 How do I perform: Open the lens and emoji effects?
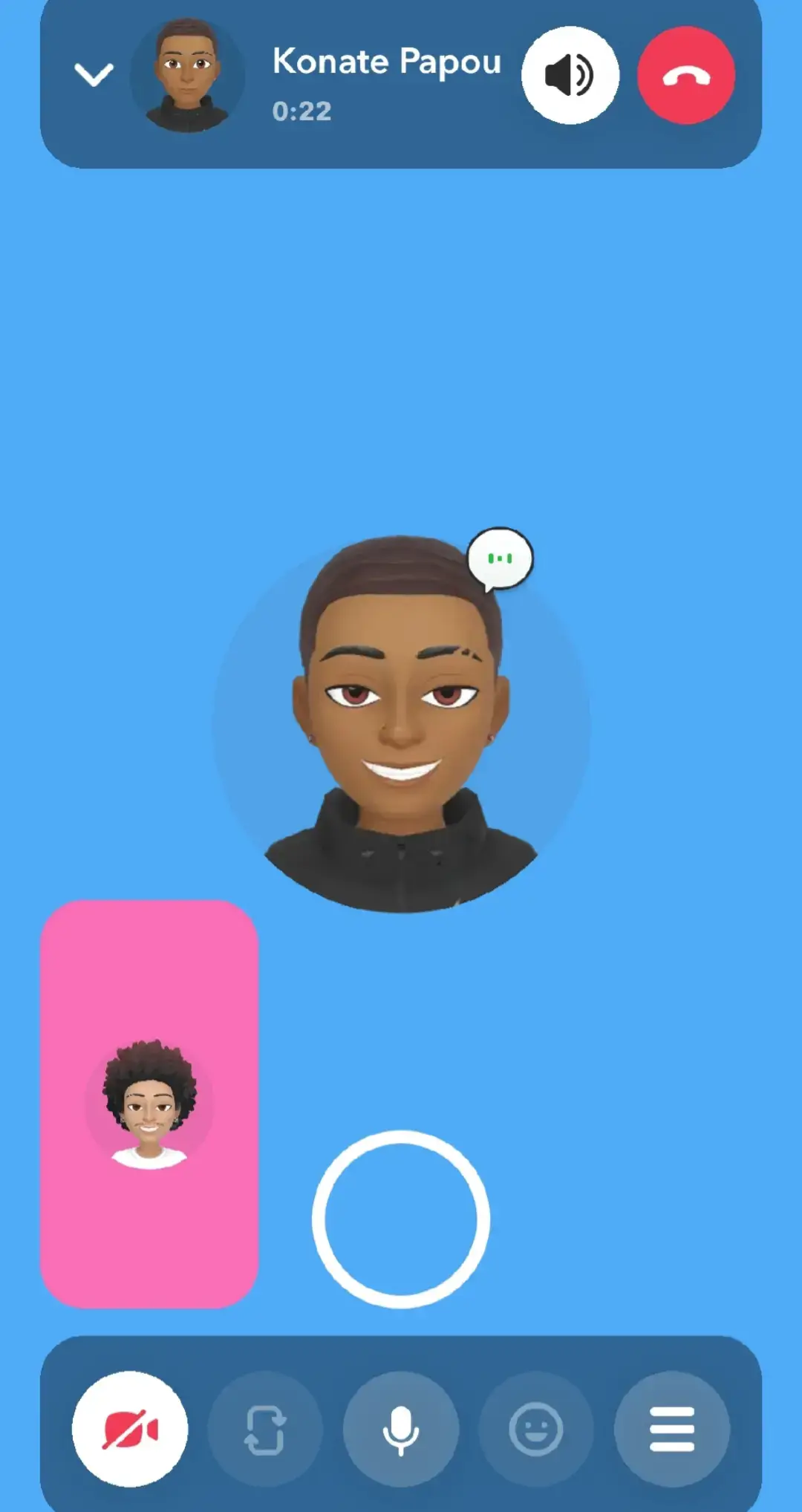pos(536,1429)
